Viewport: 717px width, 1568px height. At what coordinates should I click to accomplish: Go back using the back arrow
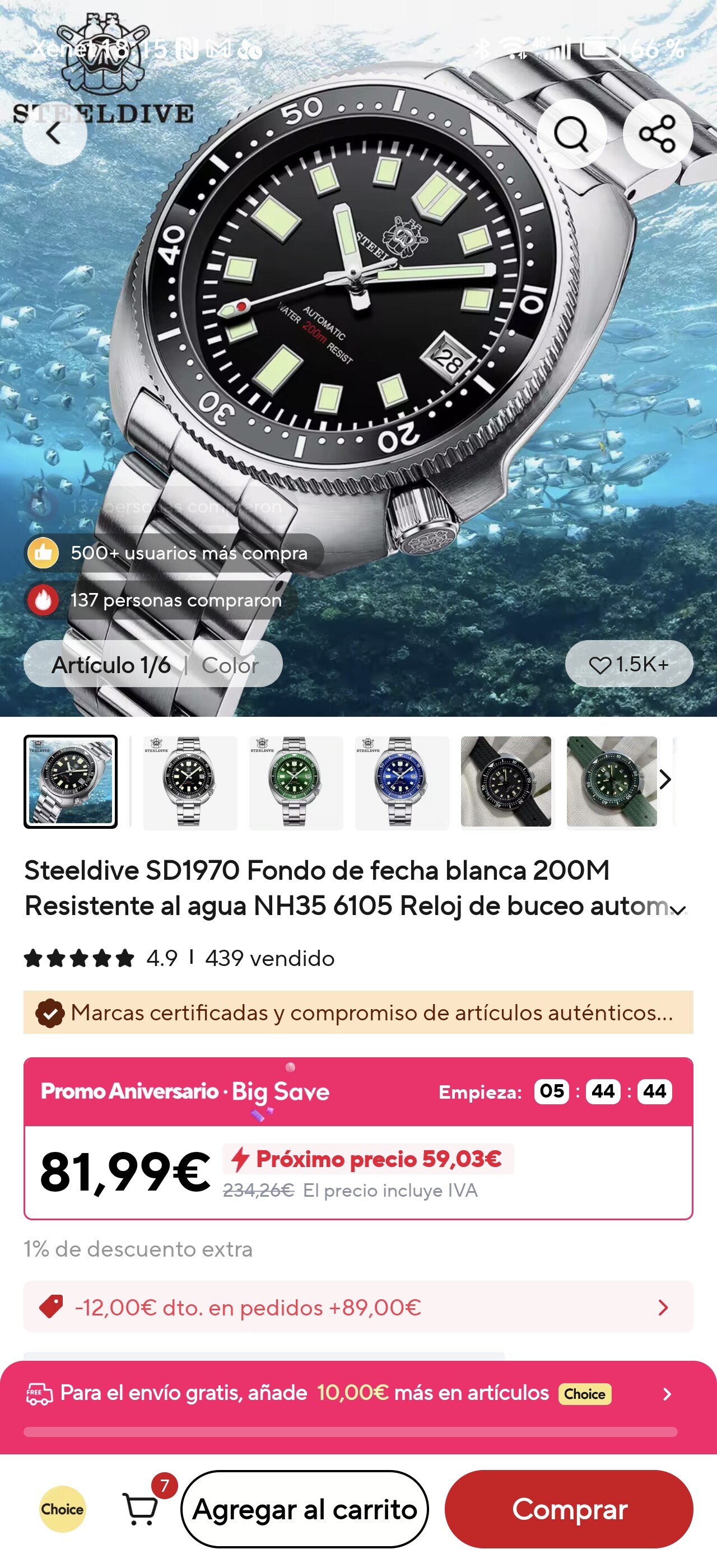tap(54, 133)
